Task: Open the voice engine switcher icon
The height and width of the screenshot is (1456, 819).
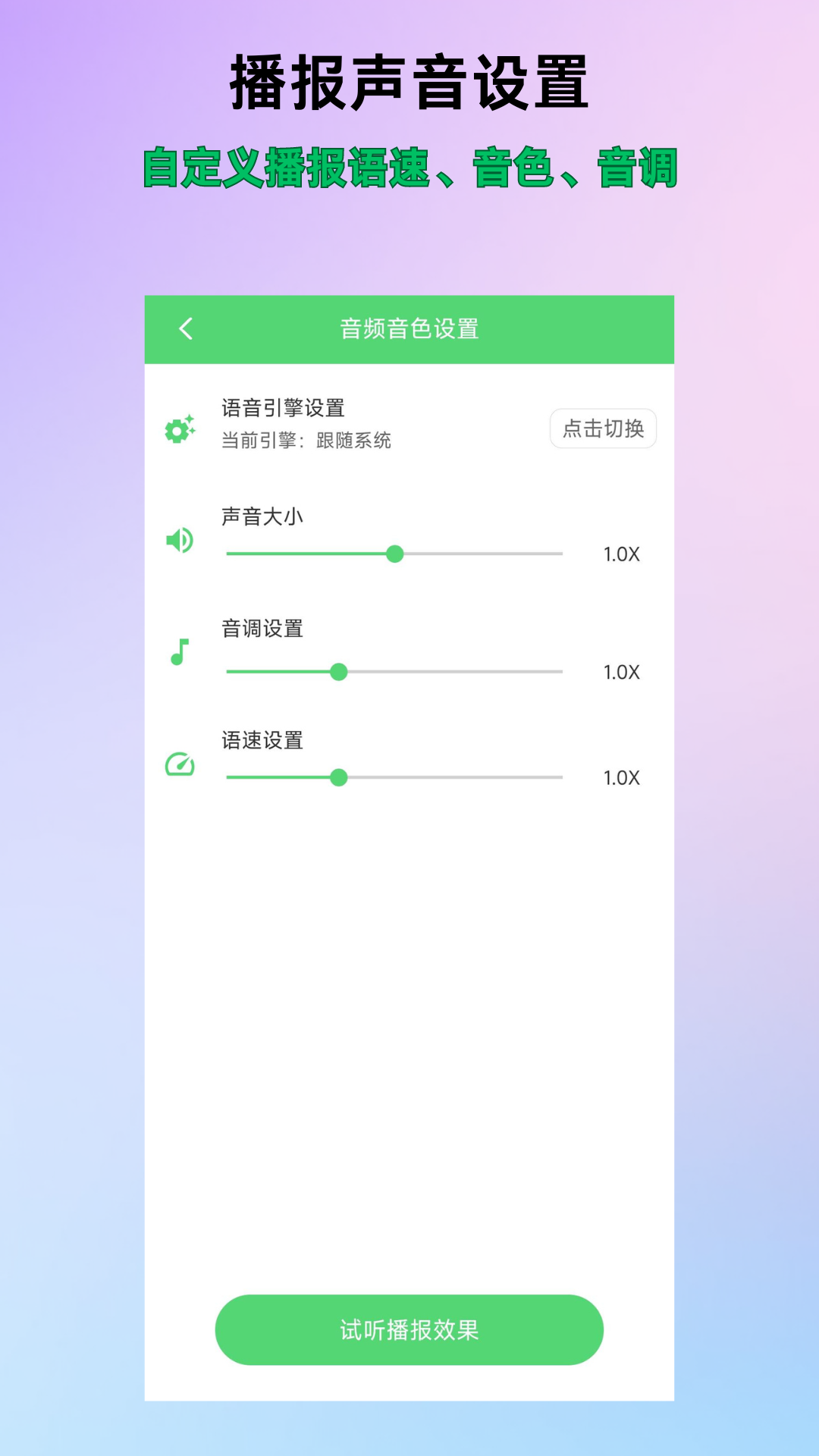Action: pos(179,428)
